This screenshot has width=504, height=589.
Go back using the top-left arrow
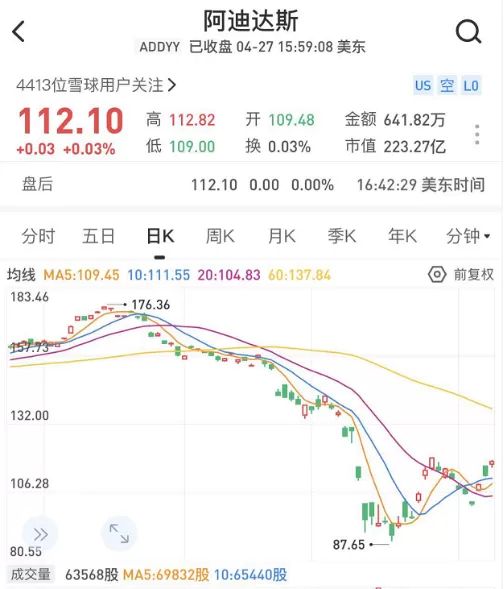(x=18, y=32)
